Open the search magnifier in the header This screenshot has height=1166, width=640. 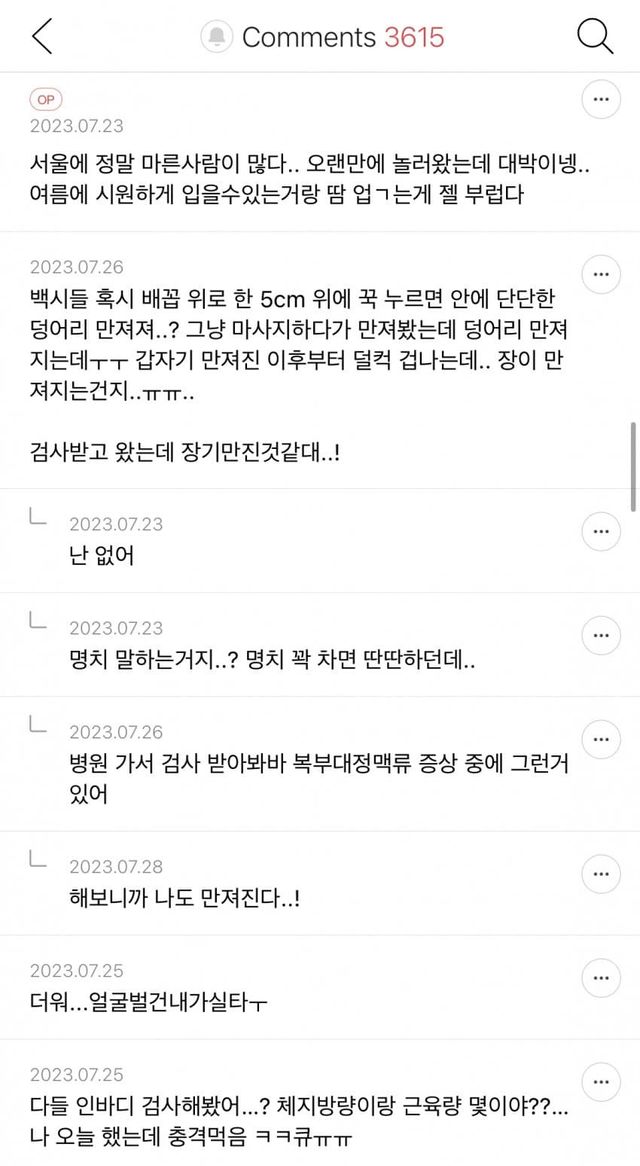pos(595,37)
